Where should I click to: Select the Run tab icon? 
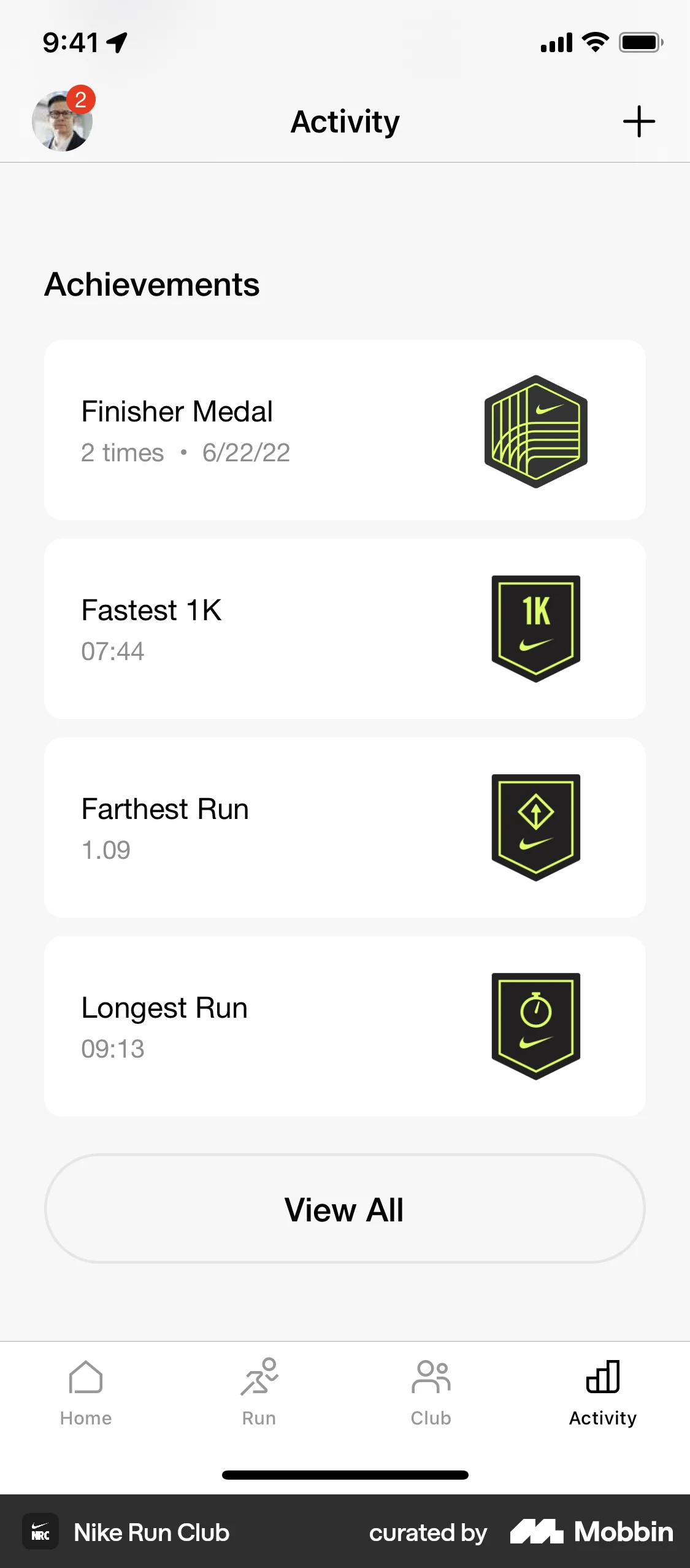pos(258,1376)
